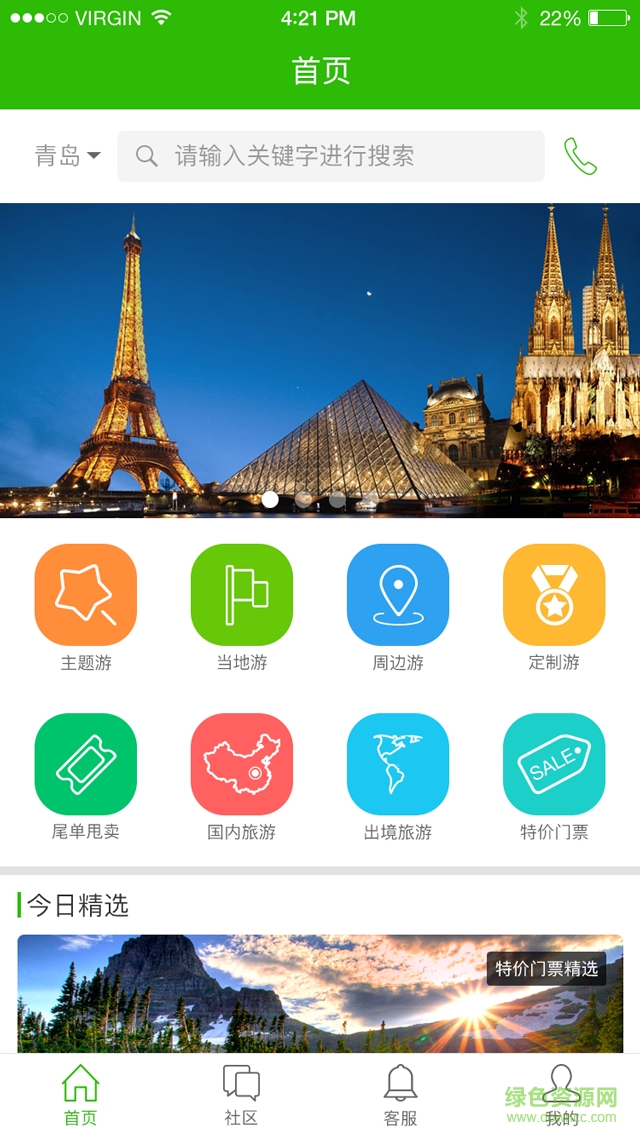Viewport: 640px width, 1136px height.
Task: Switch to the 首页 tab
Action: pos(80,1095)
